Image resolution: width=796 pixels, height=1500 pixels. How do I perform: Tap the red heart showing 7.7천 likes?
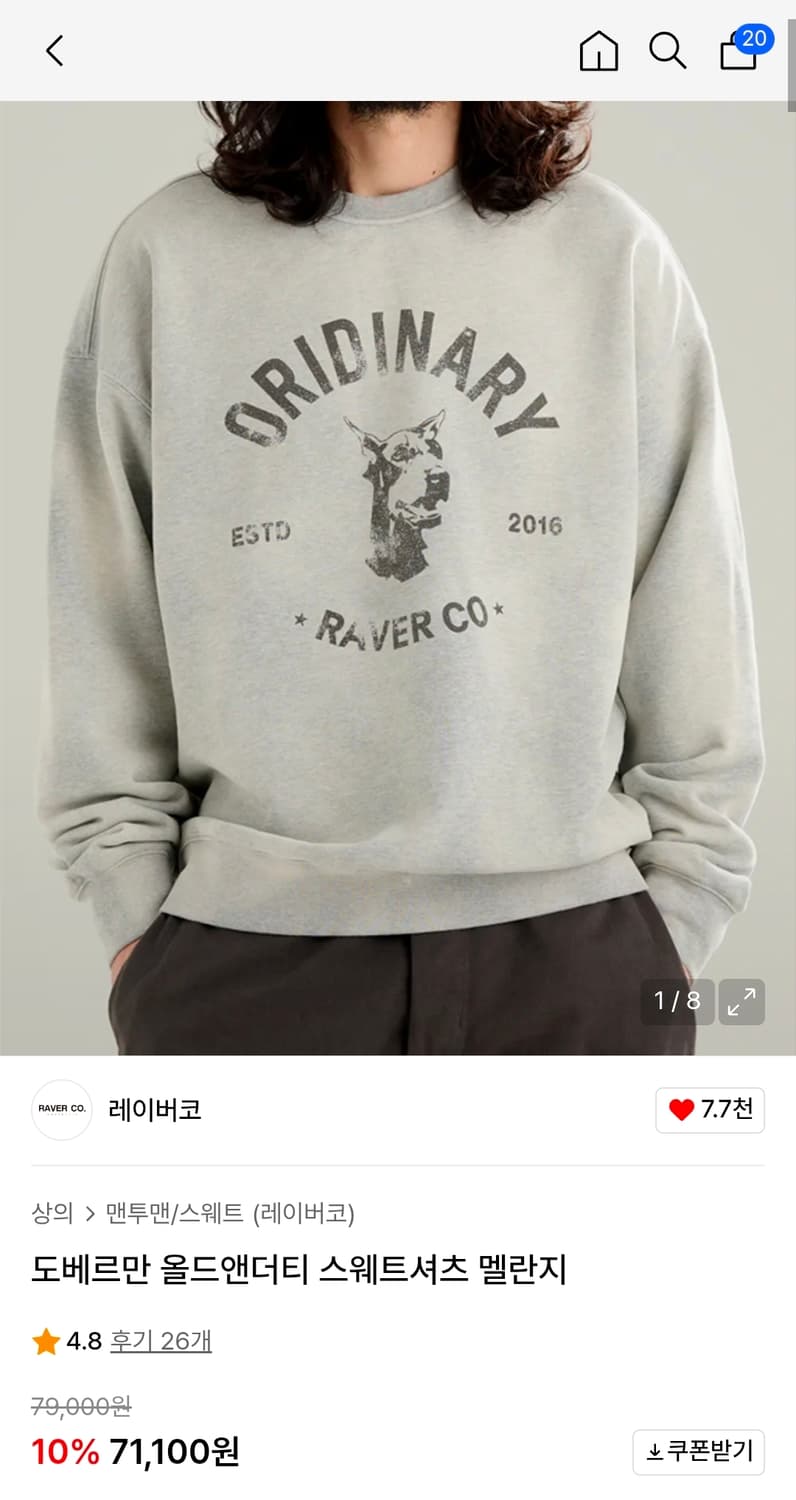(710, 1110)
